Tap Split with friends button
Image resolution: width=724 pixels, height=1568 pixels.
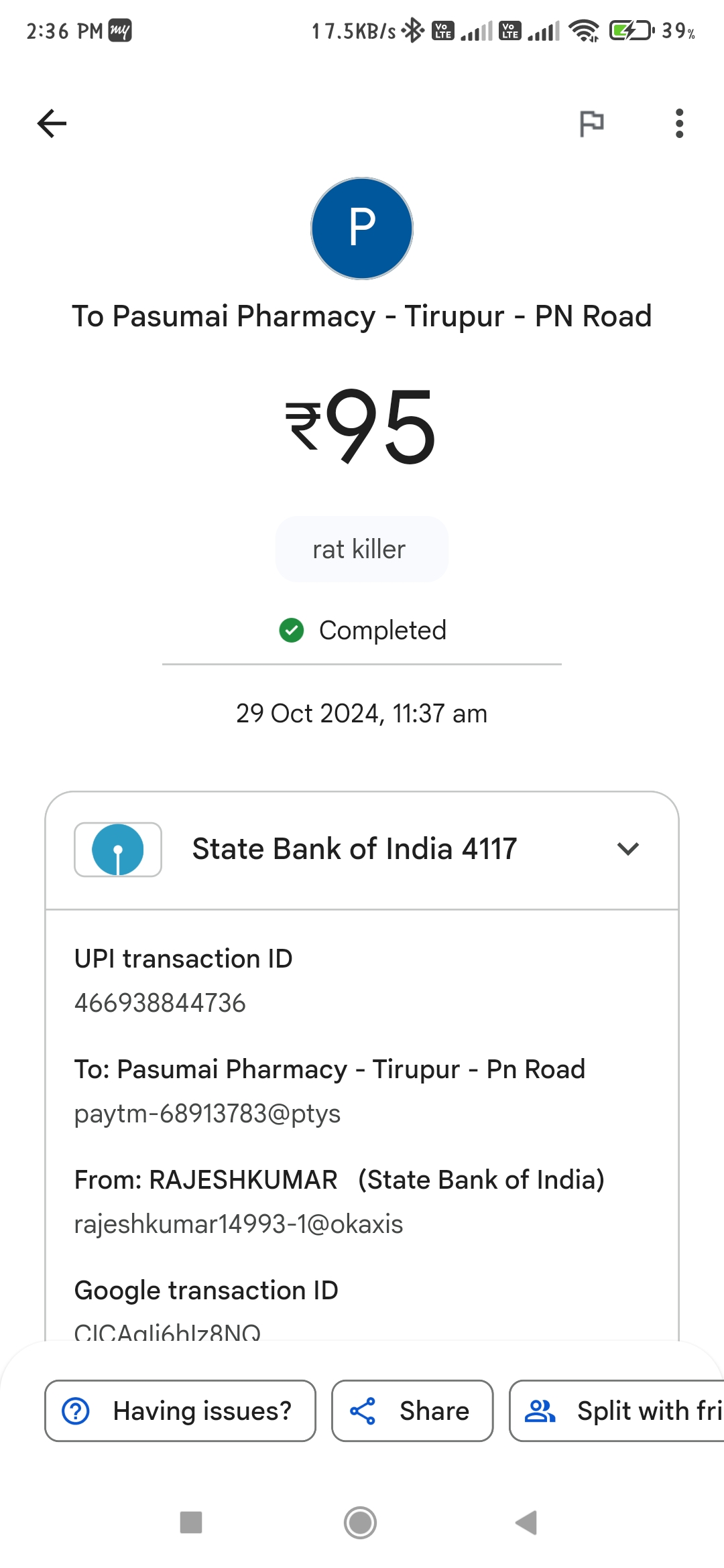pos(617,1411)
